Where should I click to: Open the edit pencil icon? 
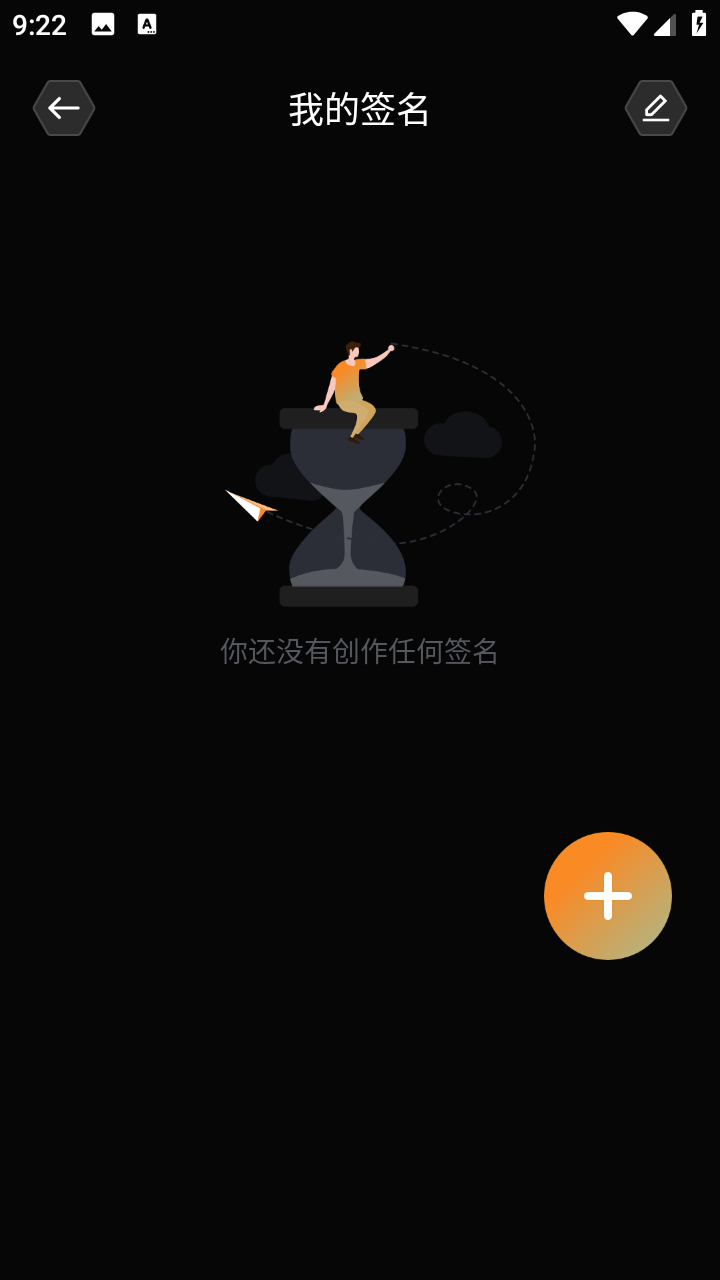(656, 108)
